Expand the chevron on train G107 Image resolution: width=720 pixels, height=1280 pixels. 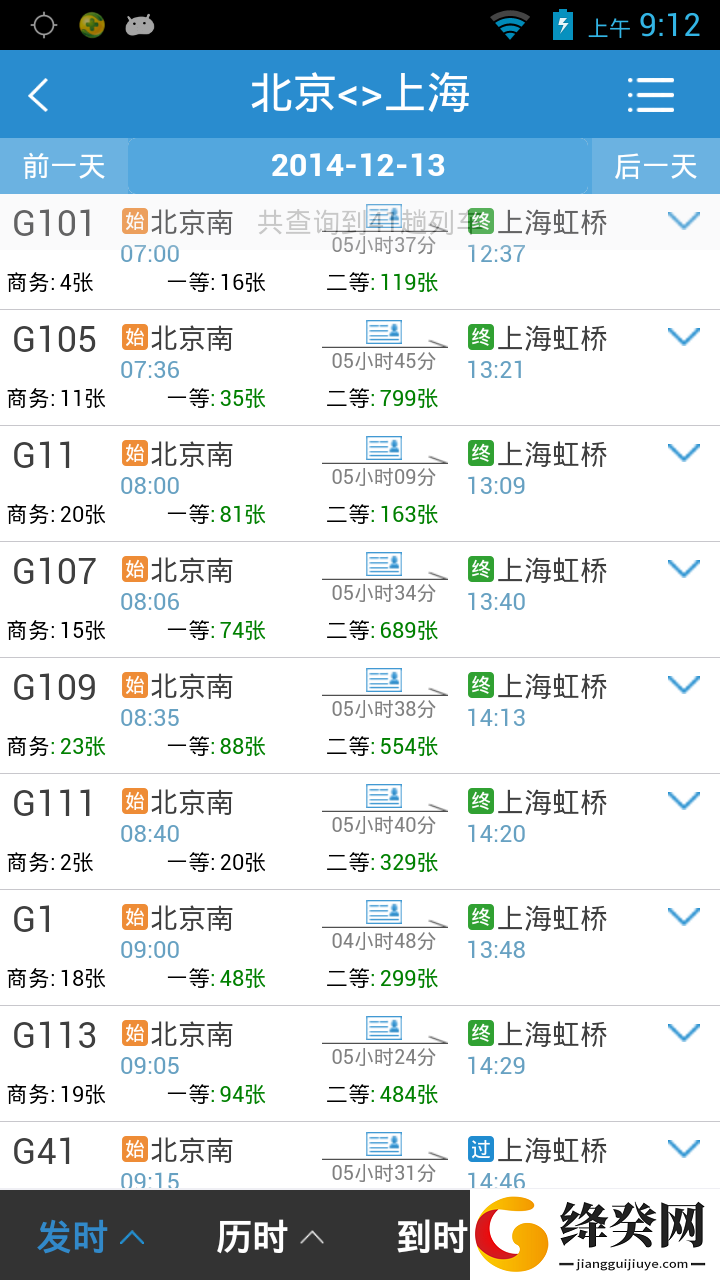684,568
